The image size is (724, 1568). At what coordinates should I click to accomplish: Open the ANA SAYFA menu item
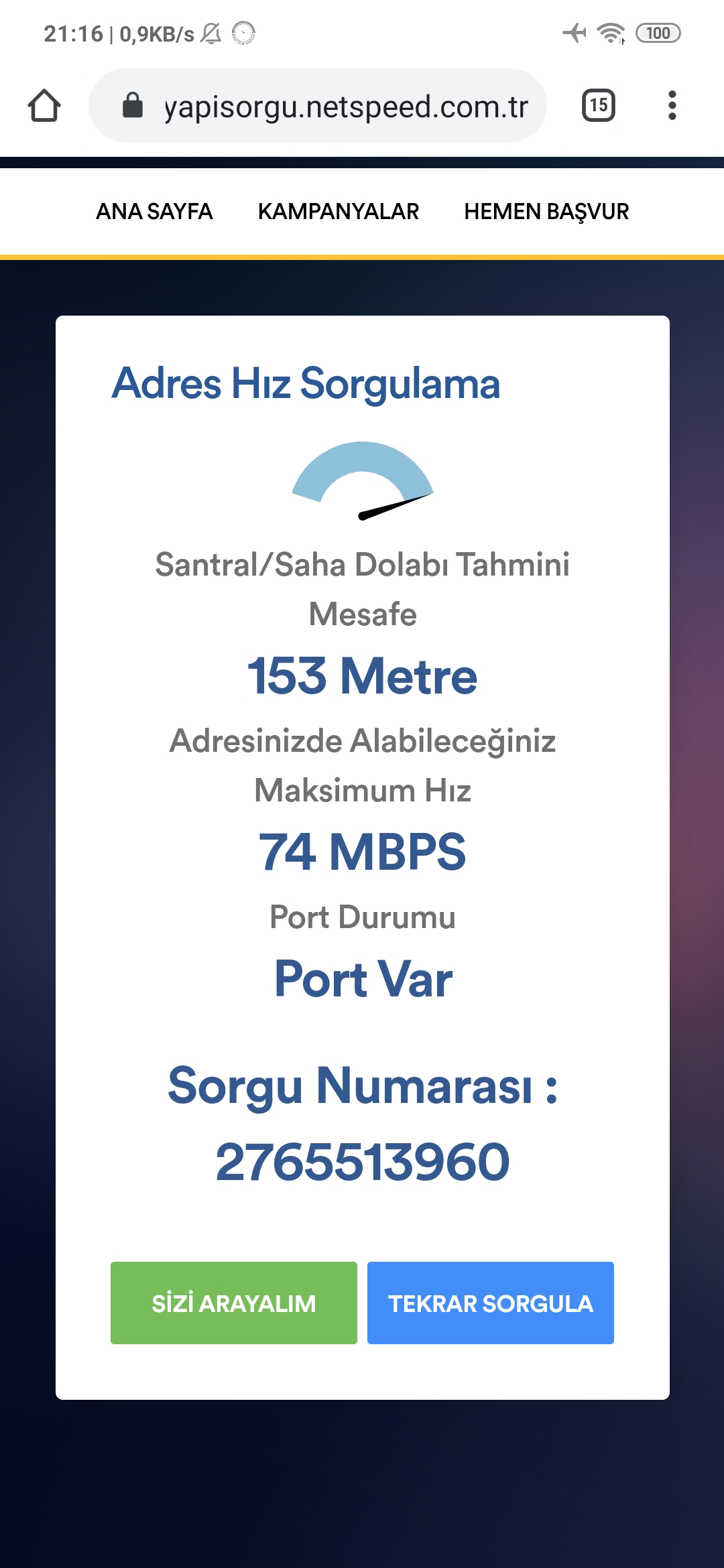tap(154, 211)
